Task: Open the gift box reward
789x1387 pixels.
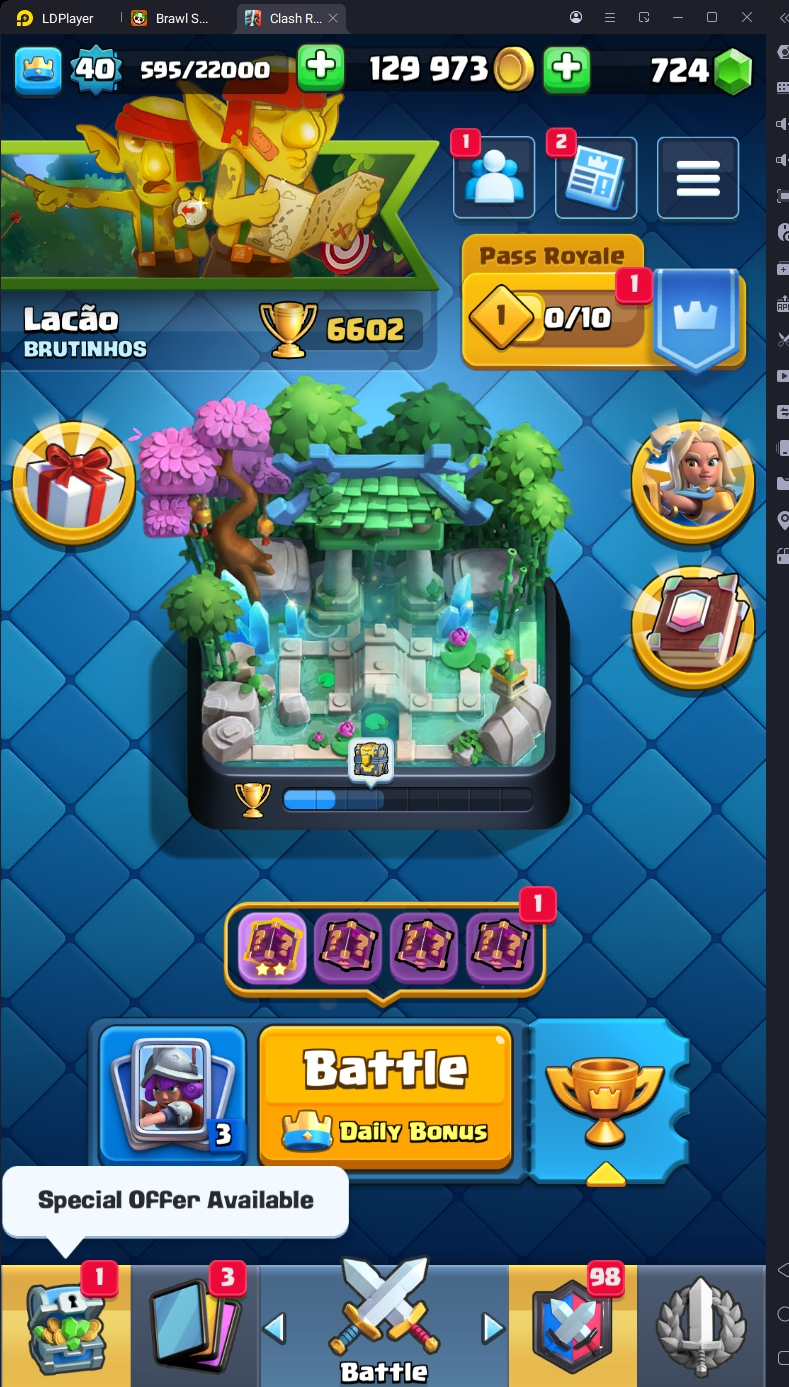Action: (x=74, y=484)
